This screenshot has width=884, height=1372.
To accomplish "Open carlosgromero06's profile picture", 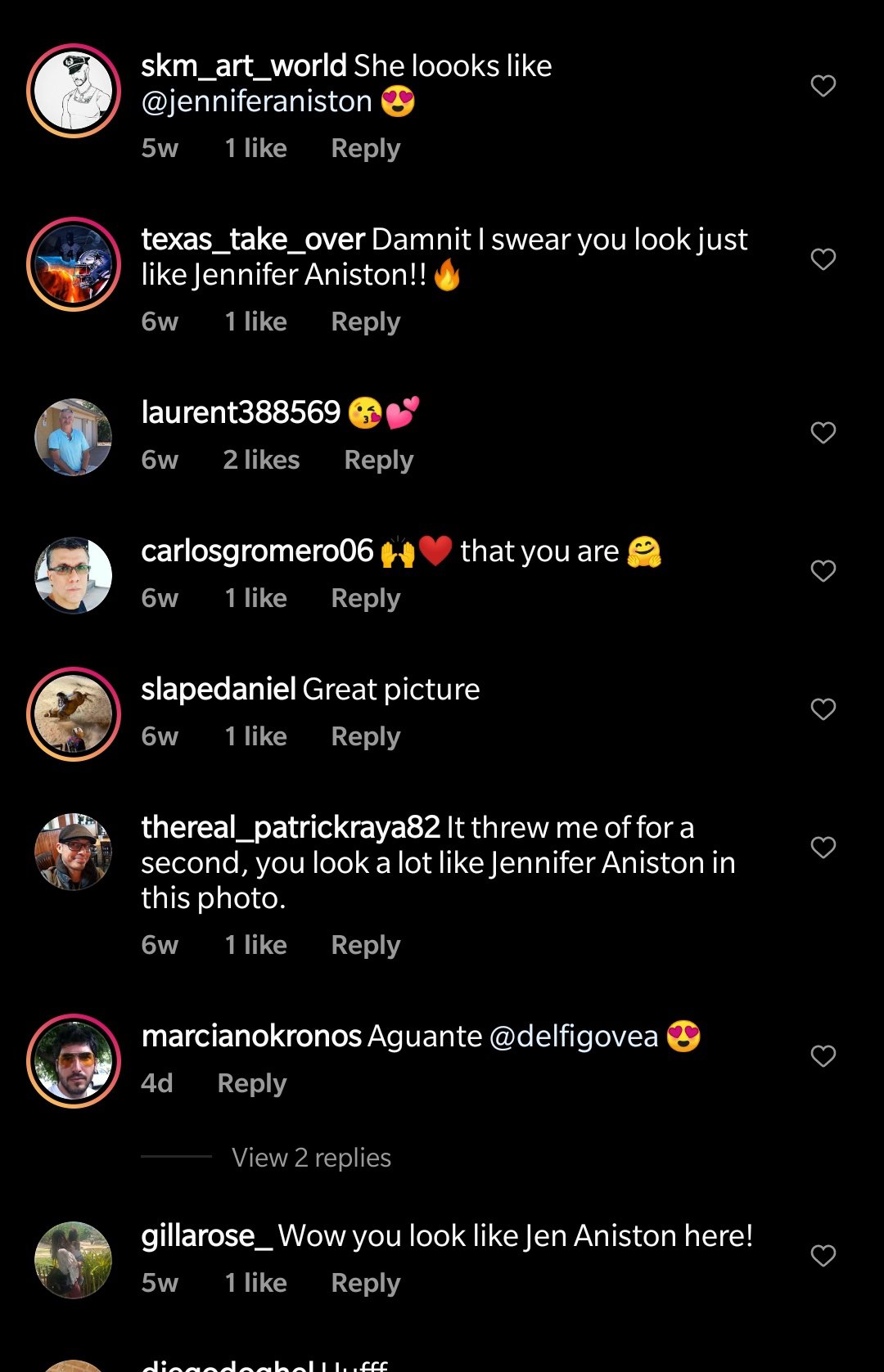I will (x=74, y=575).
